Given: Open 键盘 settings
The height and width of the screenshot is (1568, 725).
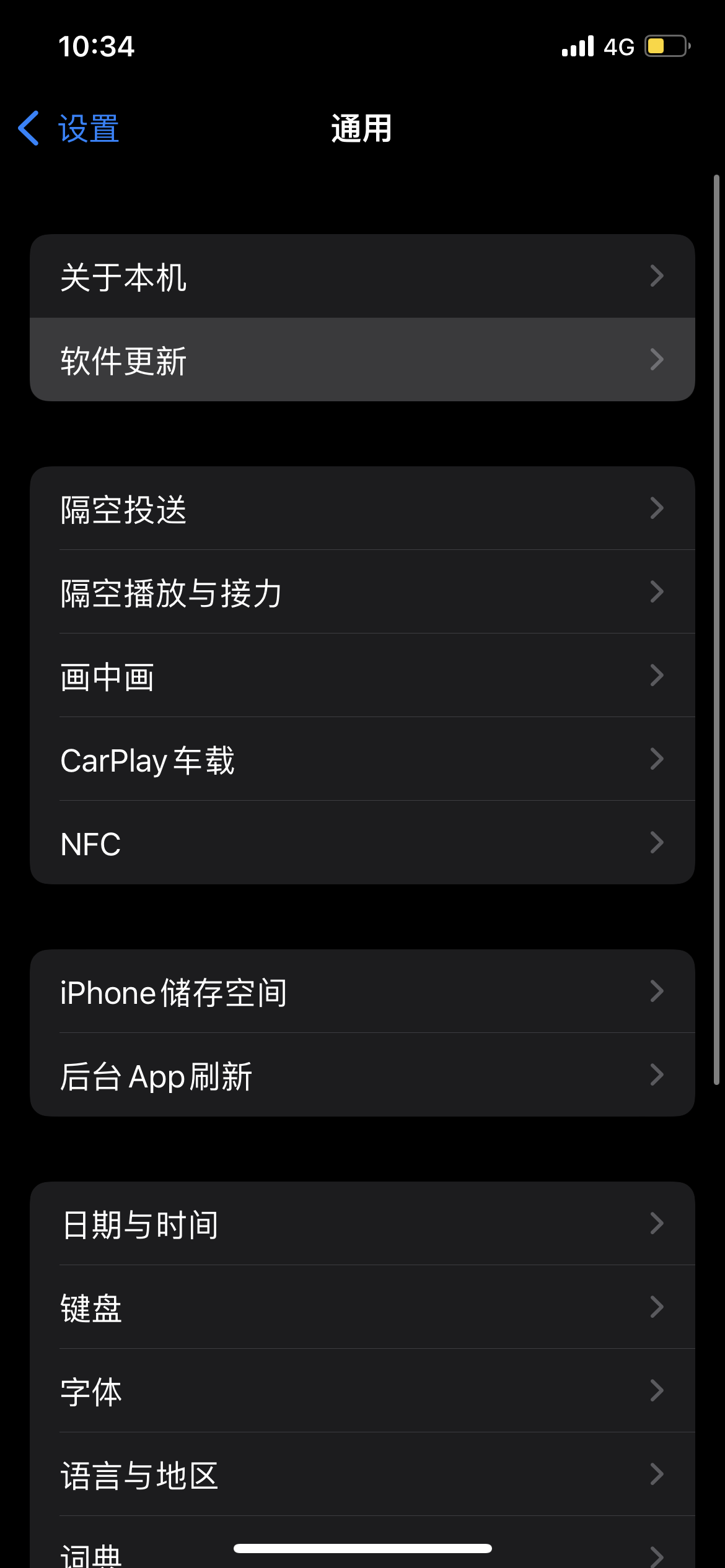Looking at the screenshot, I should [362, 1307].
